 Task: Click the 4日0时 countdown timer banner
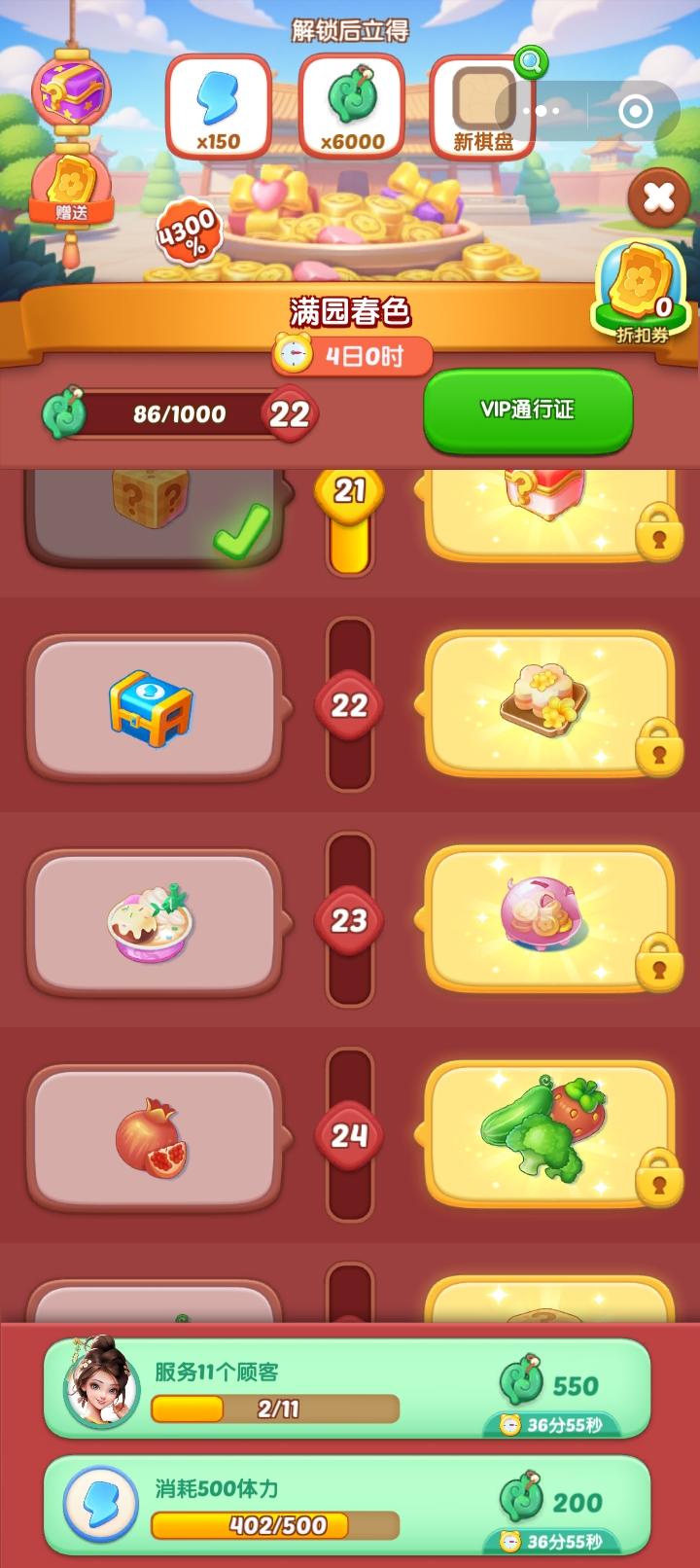click(x=350, y=356)
